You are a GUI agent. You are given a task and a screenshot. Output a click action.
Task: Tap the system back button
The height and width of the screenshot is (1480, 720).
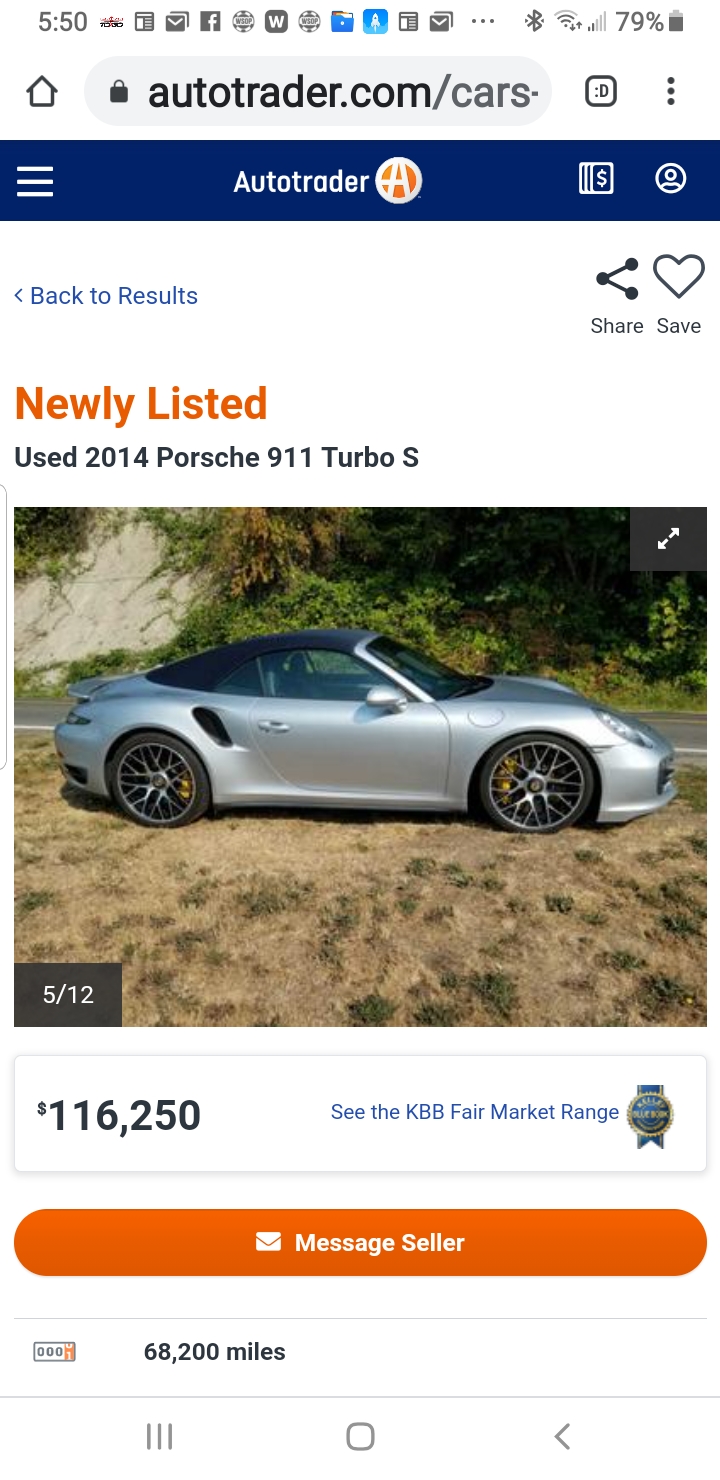click(x=562, y=1437)
